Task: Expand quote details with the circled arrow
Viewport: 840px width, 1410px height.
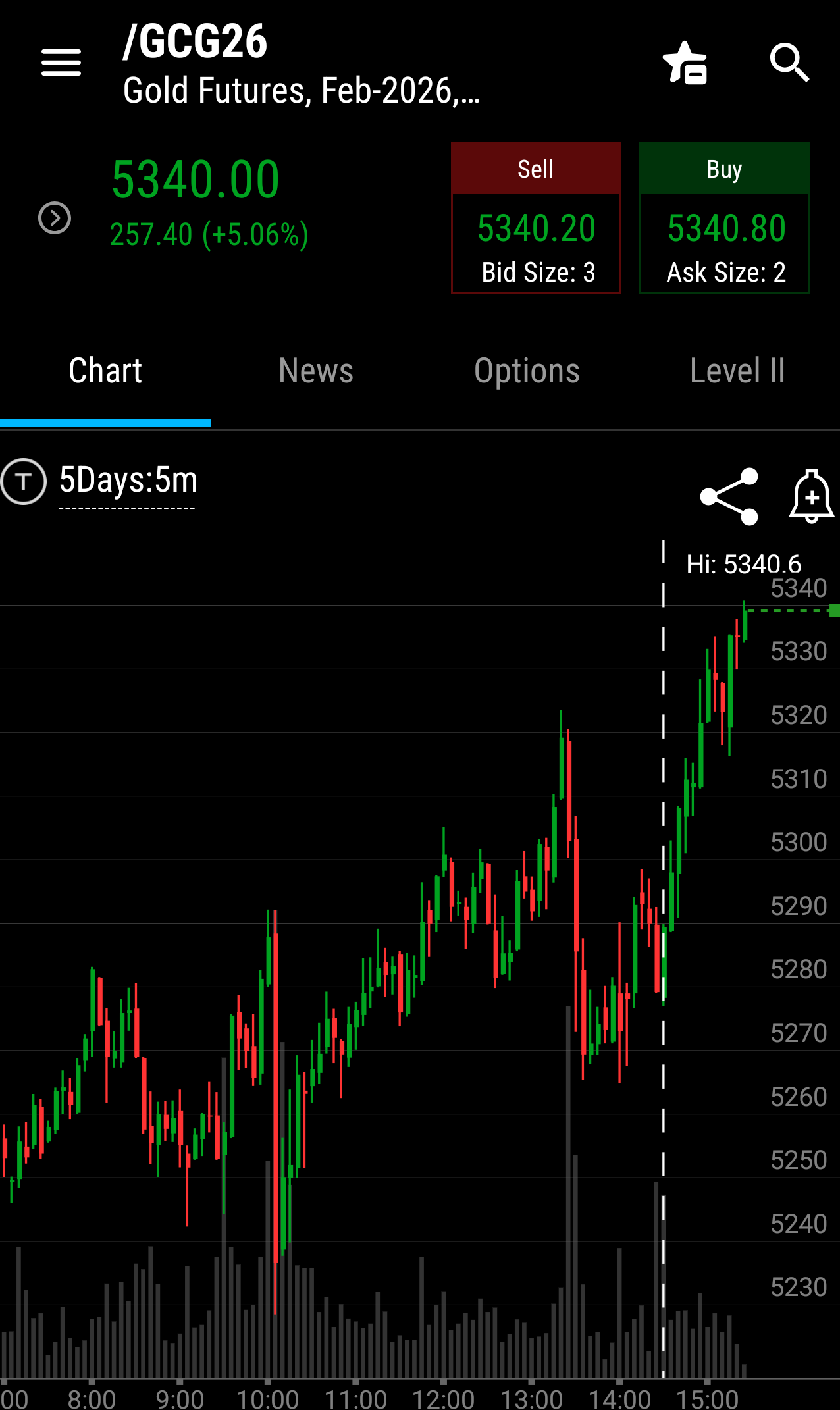Action: 55,218
